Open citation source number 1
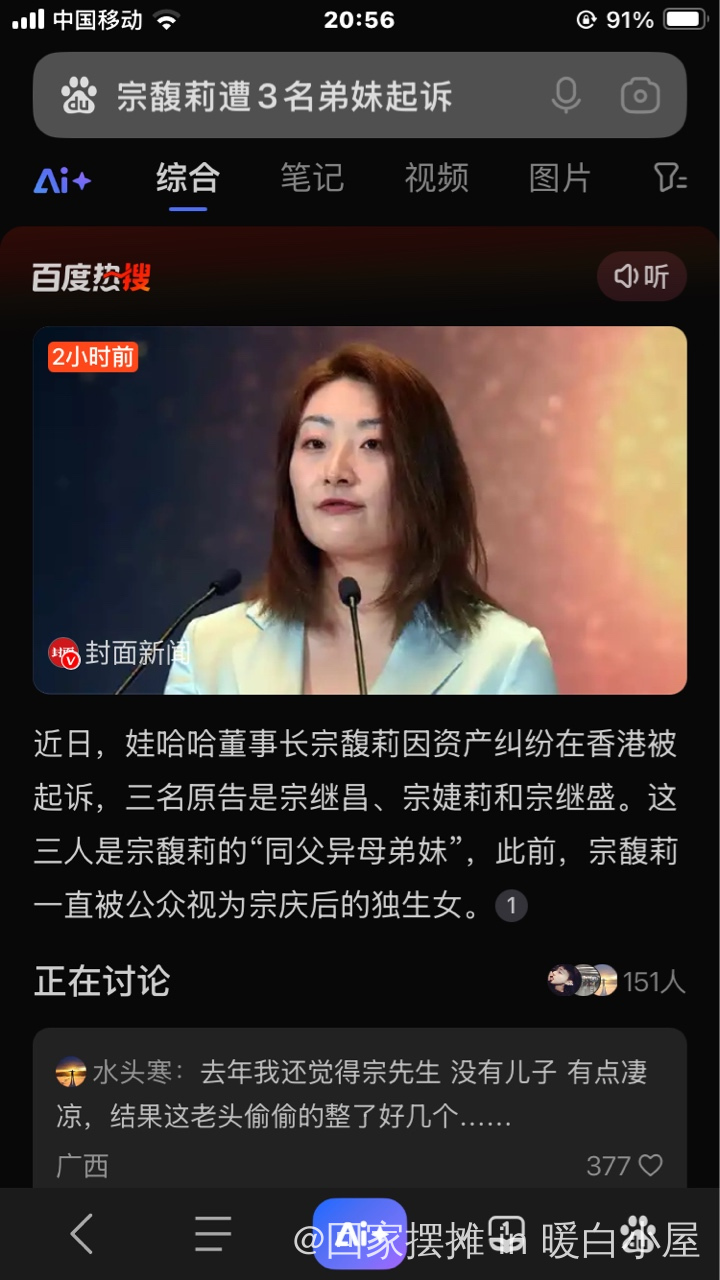 click(511, 906)
